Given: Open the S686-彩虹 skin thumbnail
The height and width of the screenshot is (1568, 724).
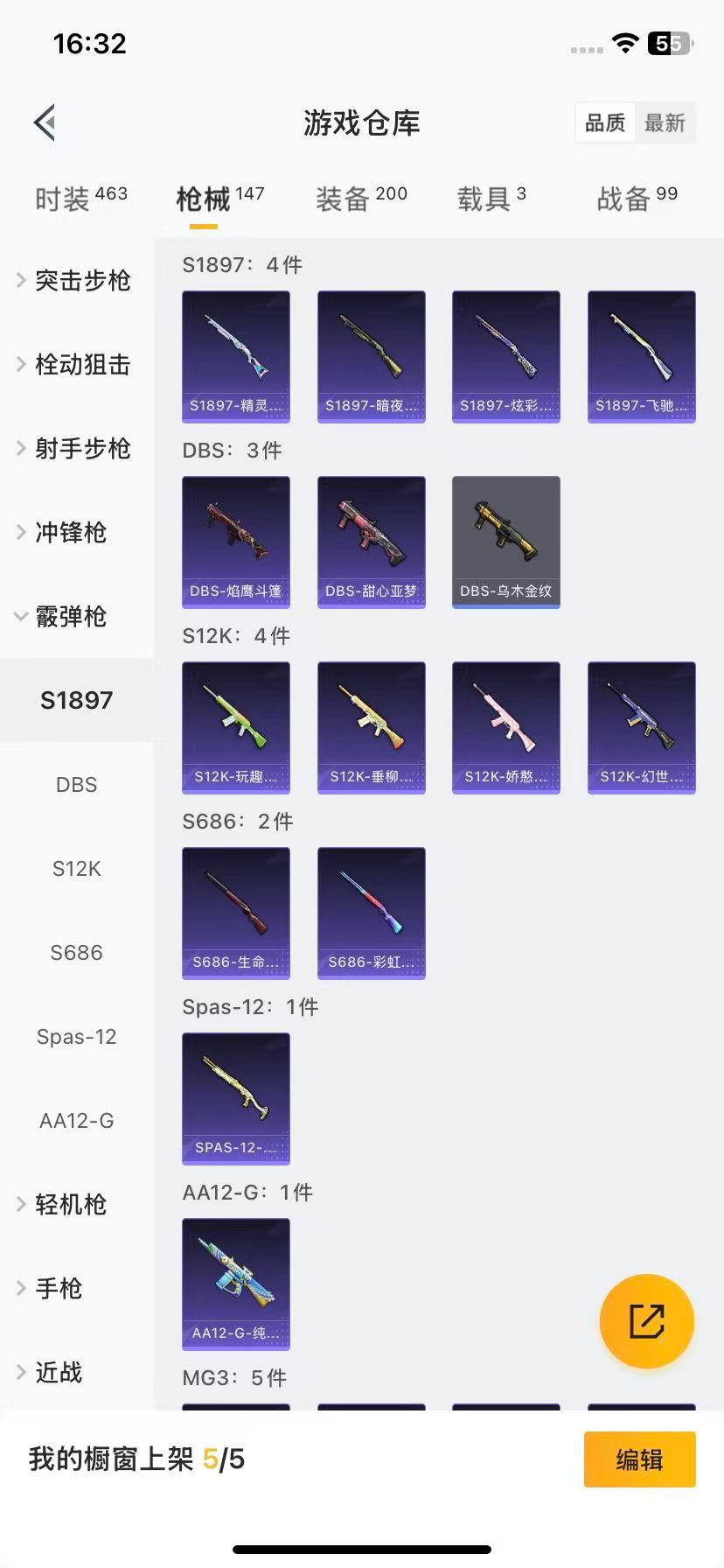Looking at the screenshot, I should click(x=371, y=913).
